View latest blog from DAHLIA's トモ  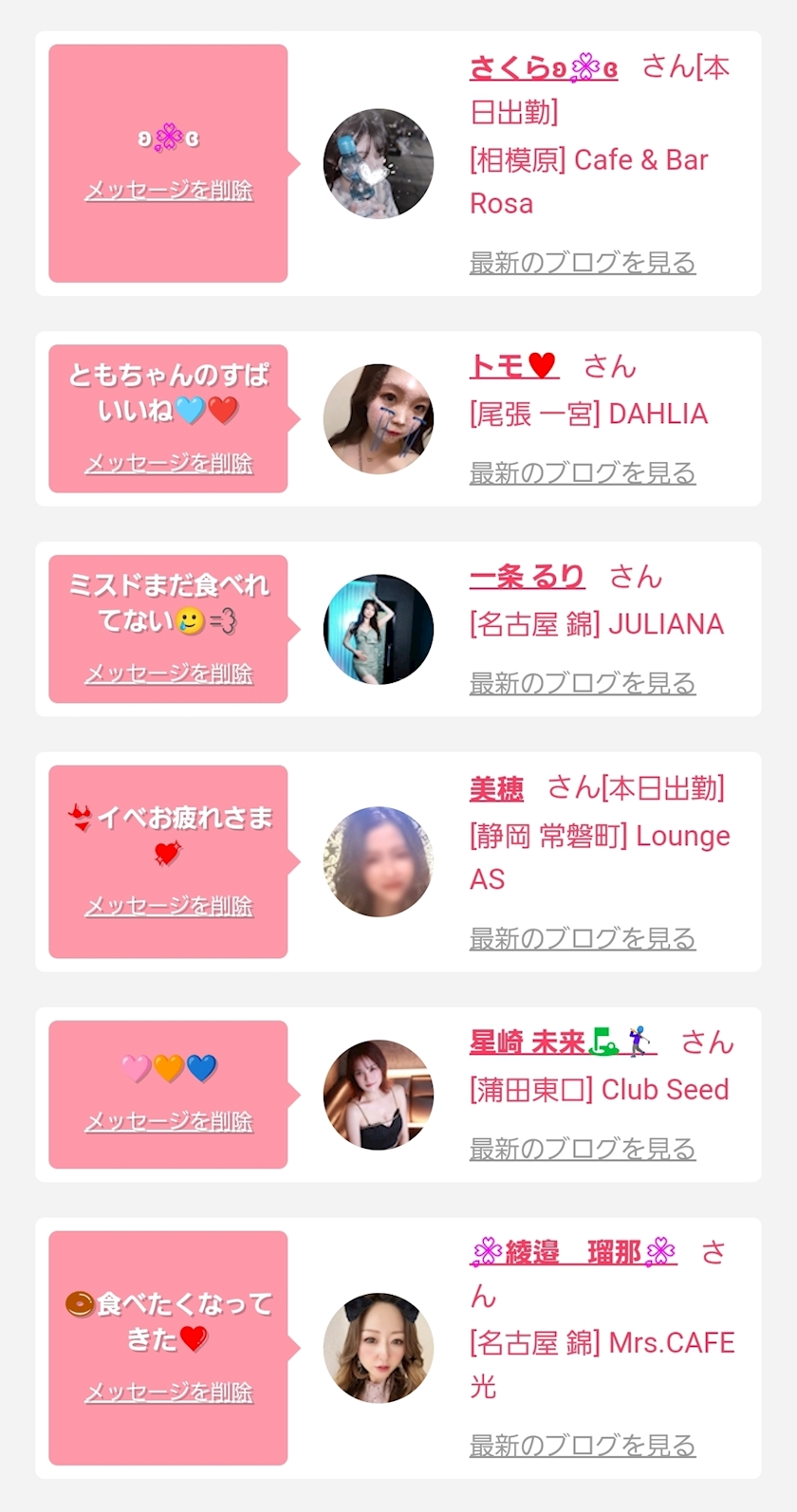(x=583, y=472)
